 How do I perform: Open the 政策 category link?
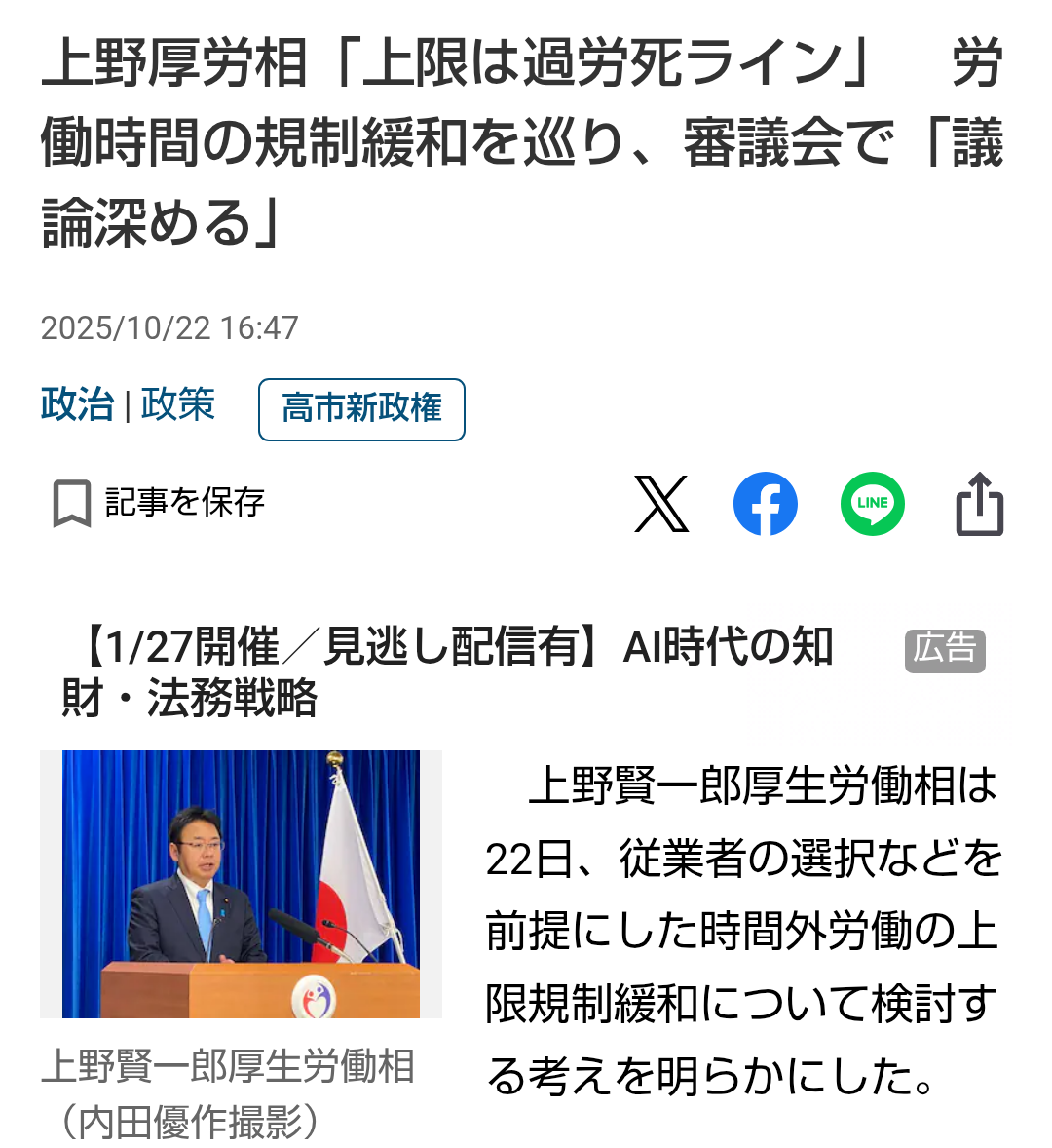[x=177, y=405]
